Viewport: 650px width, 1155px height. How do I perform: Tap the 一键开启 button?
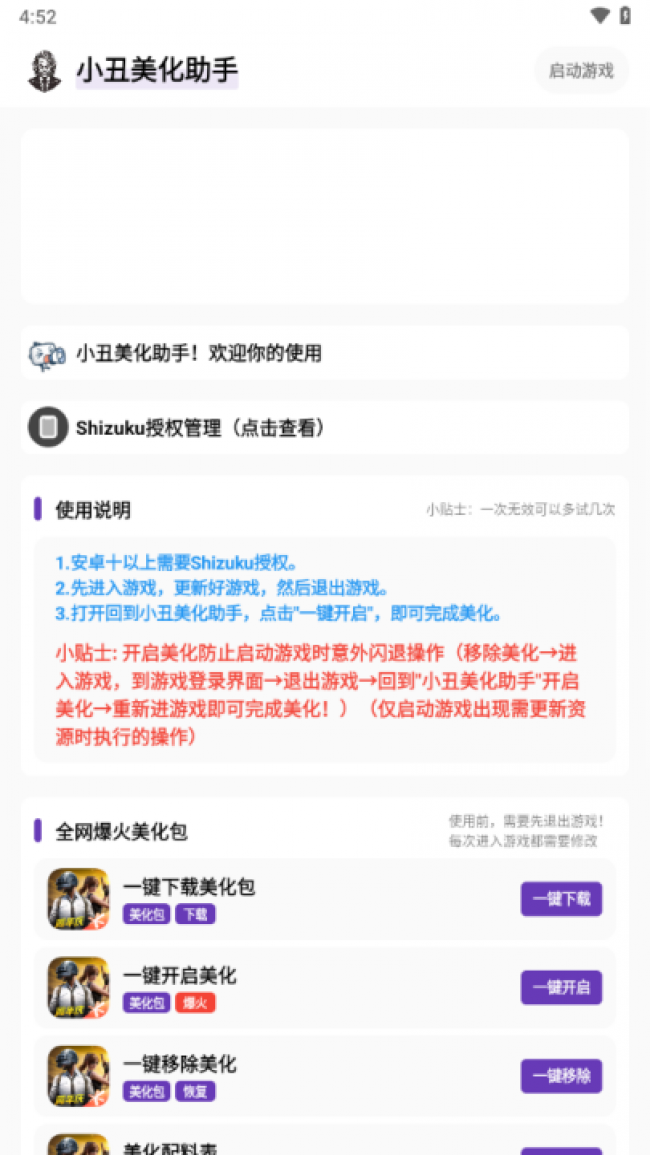tap(561, 988)
